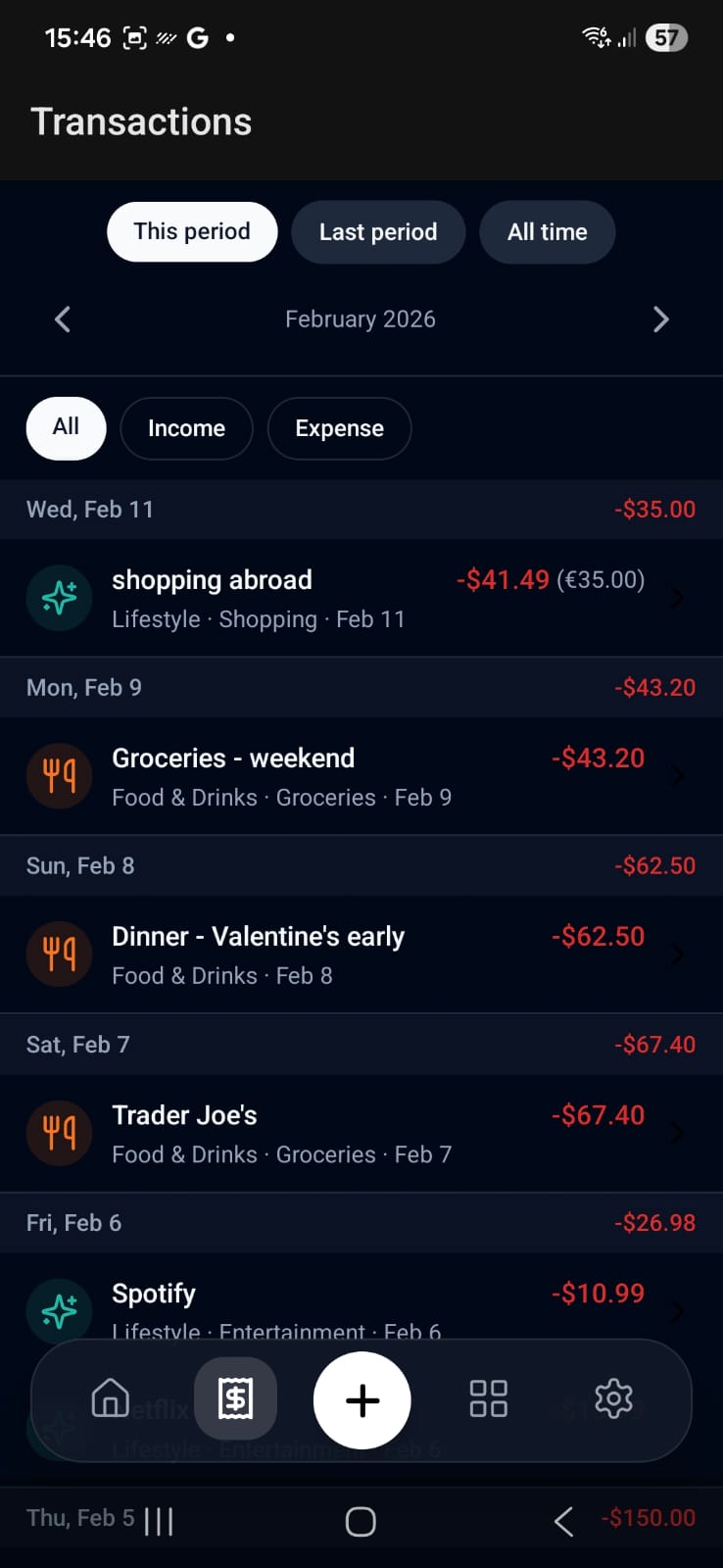Open the transactions receipt tab
723x1568 pixels.
coord(235,1398)
